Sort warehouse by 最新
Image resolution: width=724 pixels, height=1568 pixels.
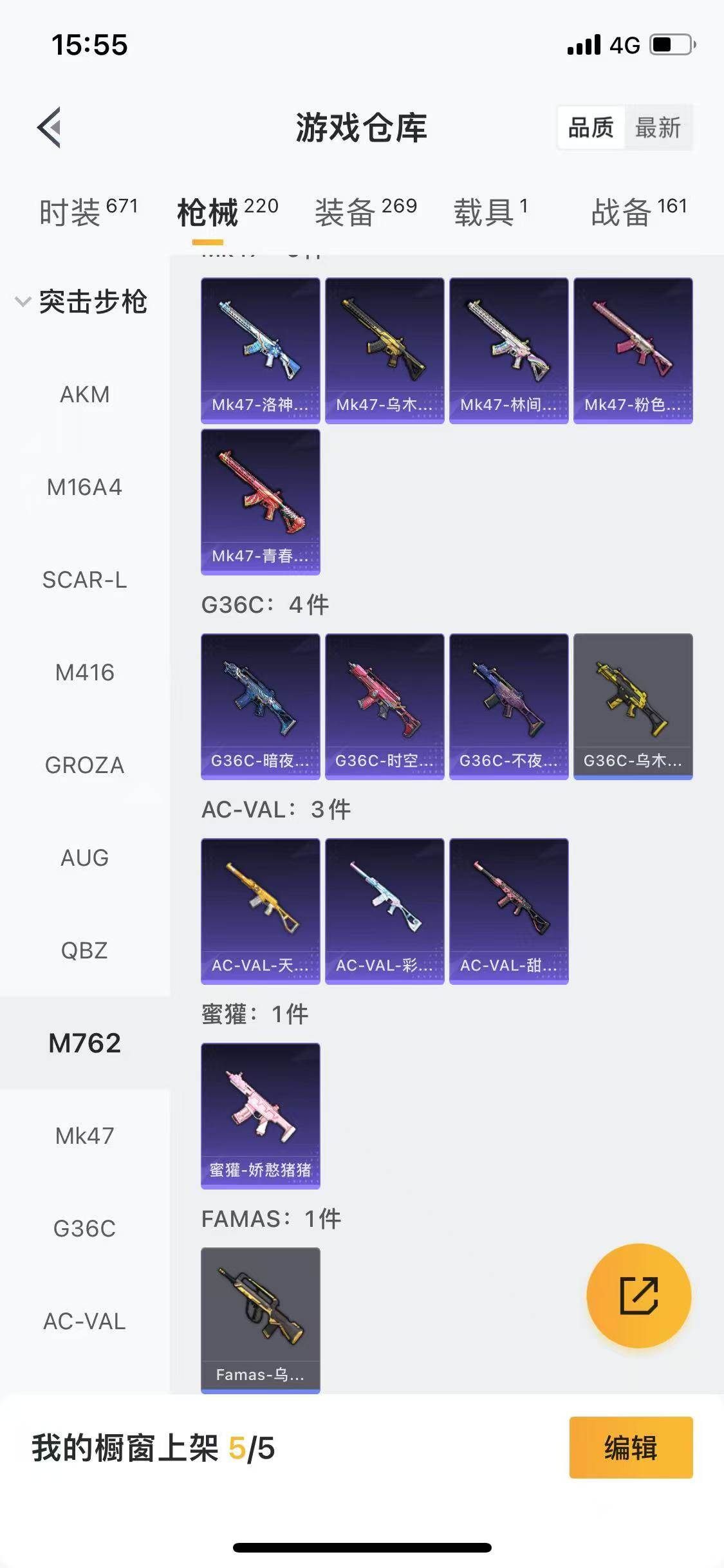(658, 127)
